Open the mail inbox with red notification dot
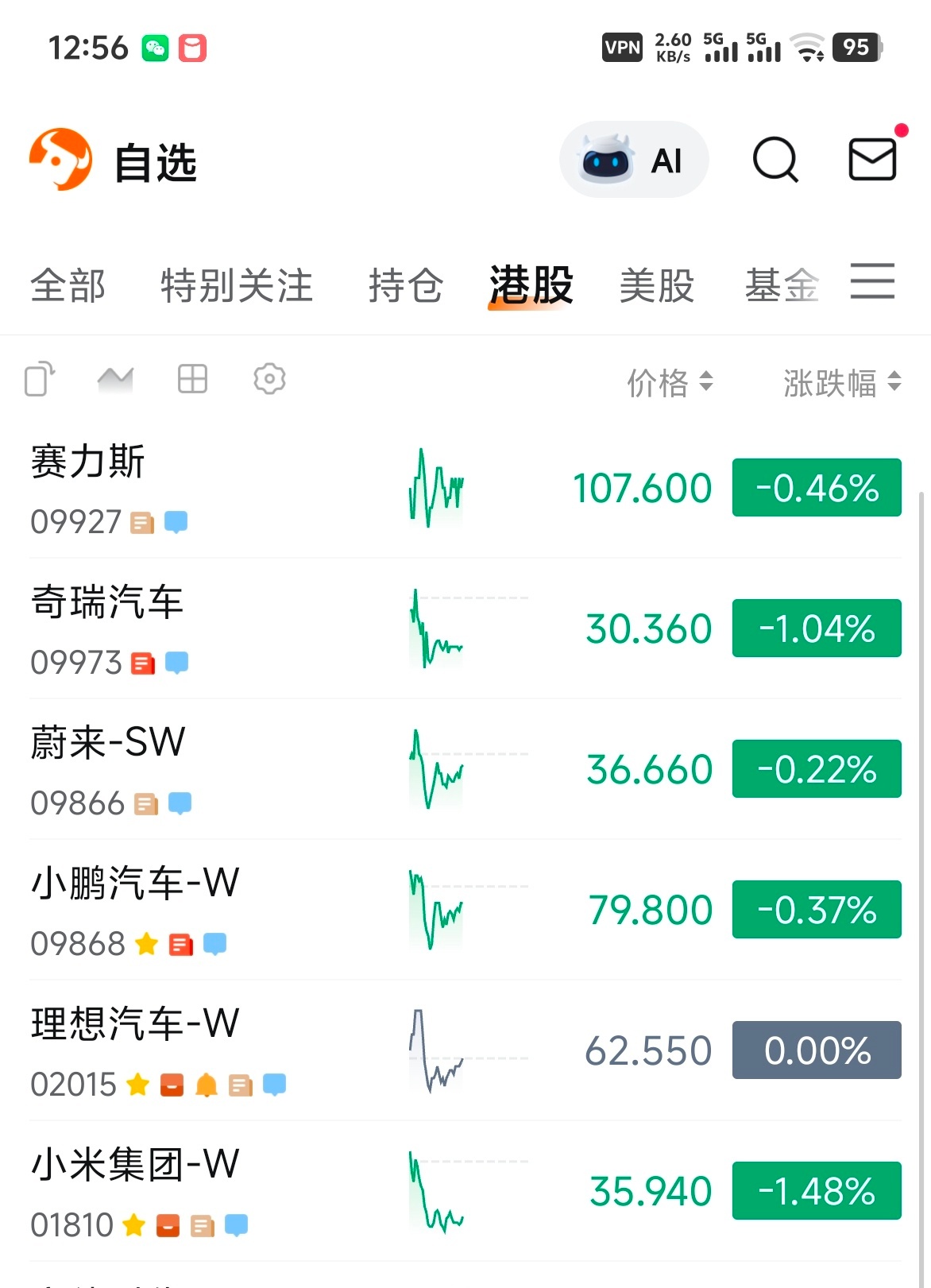Screen dimensions: 931x1288 pyautogui.click(x=872, y=160)
